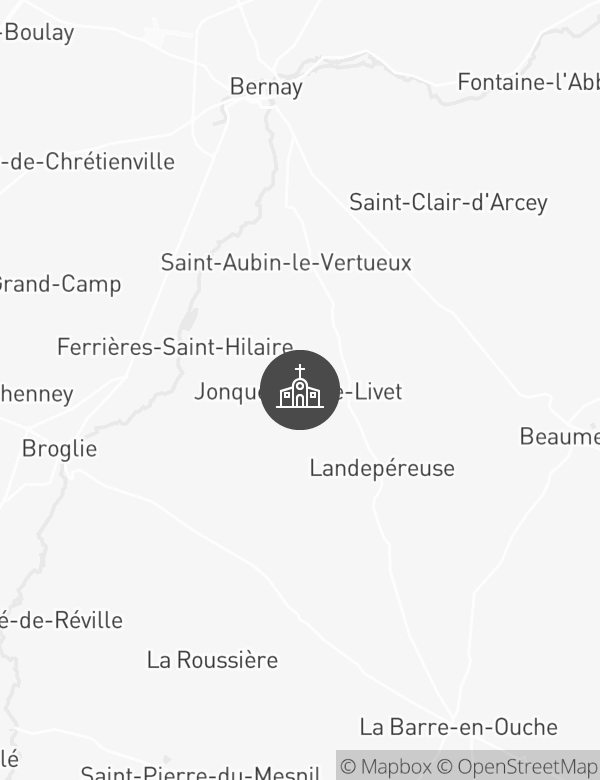The height and width of the screenshot is (780, 600).
Task: Tap the church marker near Jonquerets-de-Livet
Action: 300,390
